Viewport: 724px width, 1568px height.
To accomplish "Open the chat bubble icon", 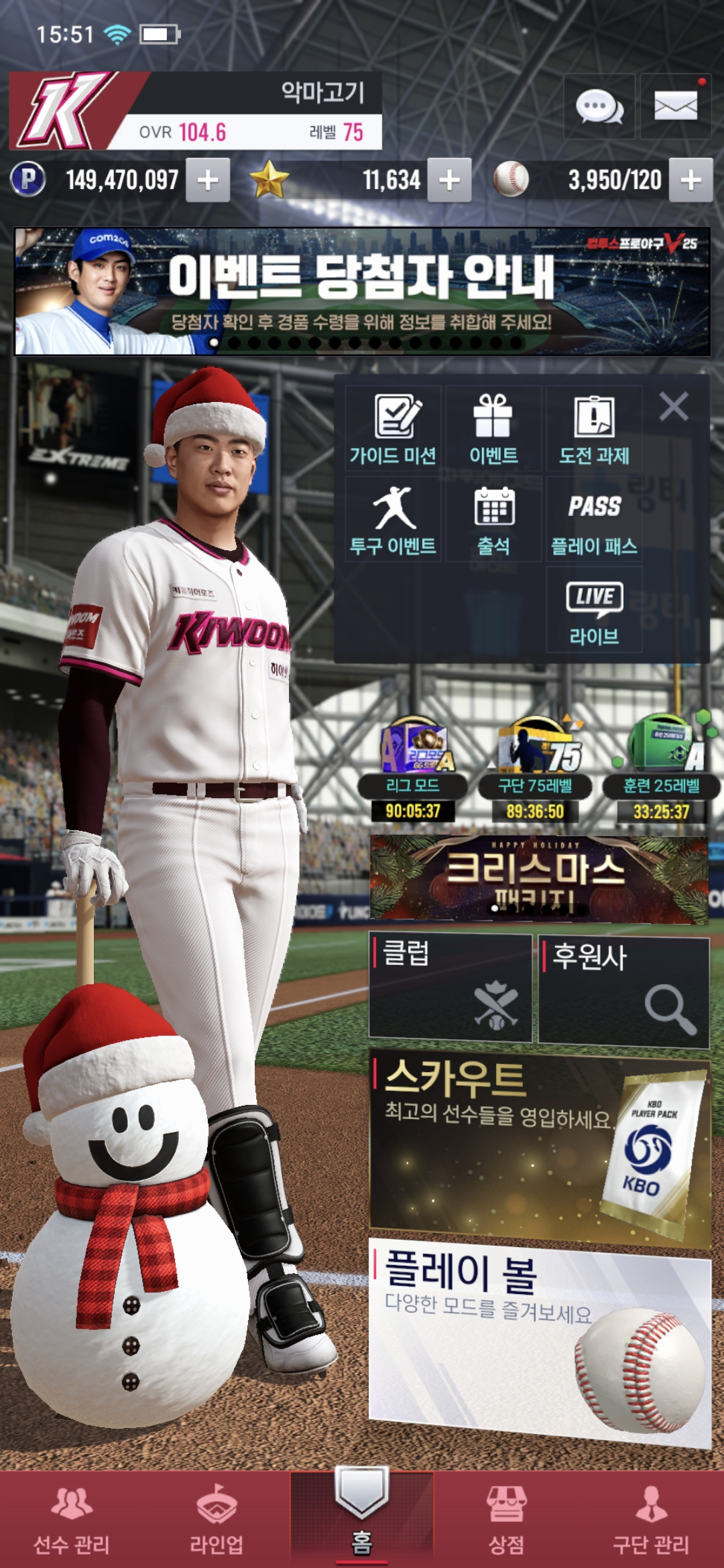I will [x=599, y=107].
